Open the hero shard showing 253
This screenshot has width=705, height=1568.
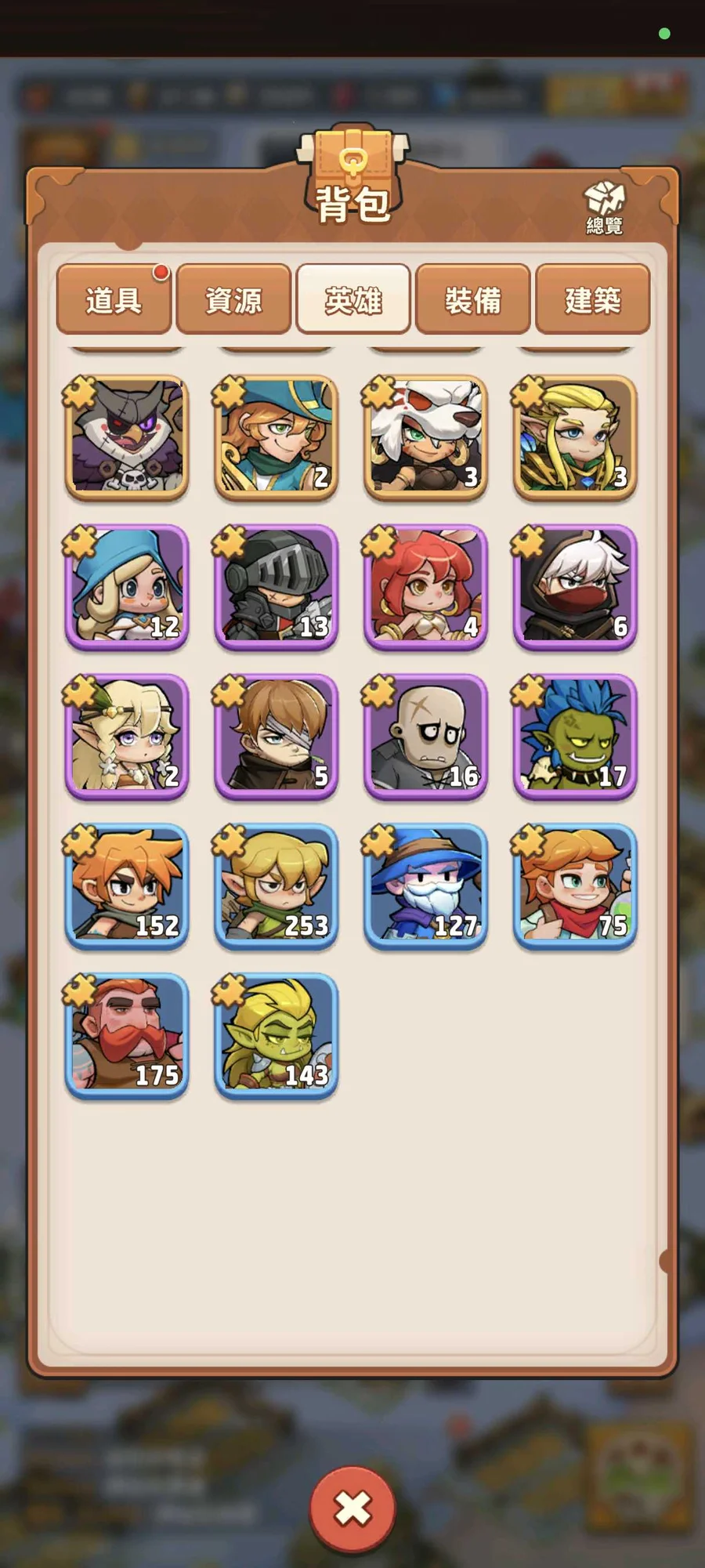coord(276,885)
